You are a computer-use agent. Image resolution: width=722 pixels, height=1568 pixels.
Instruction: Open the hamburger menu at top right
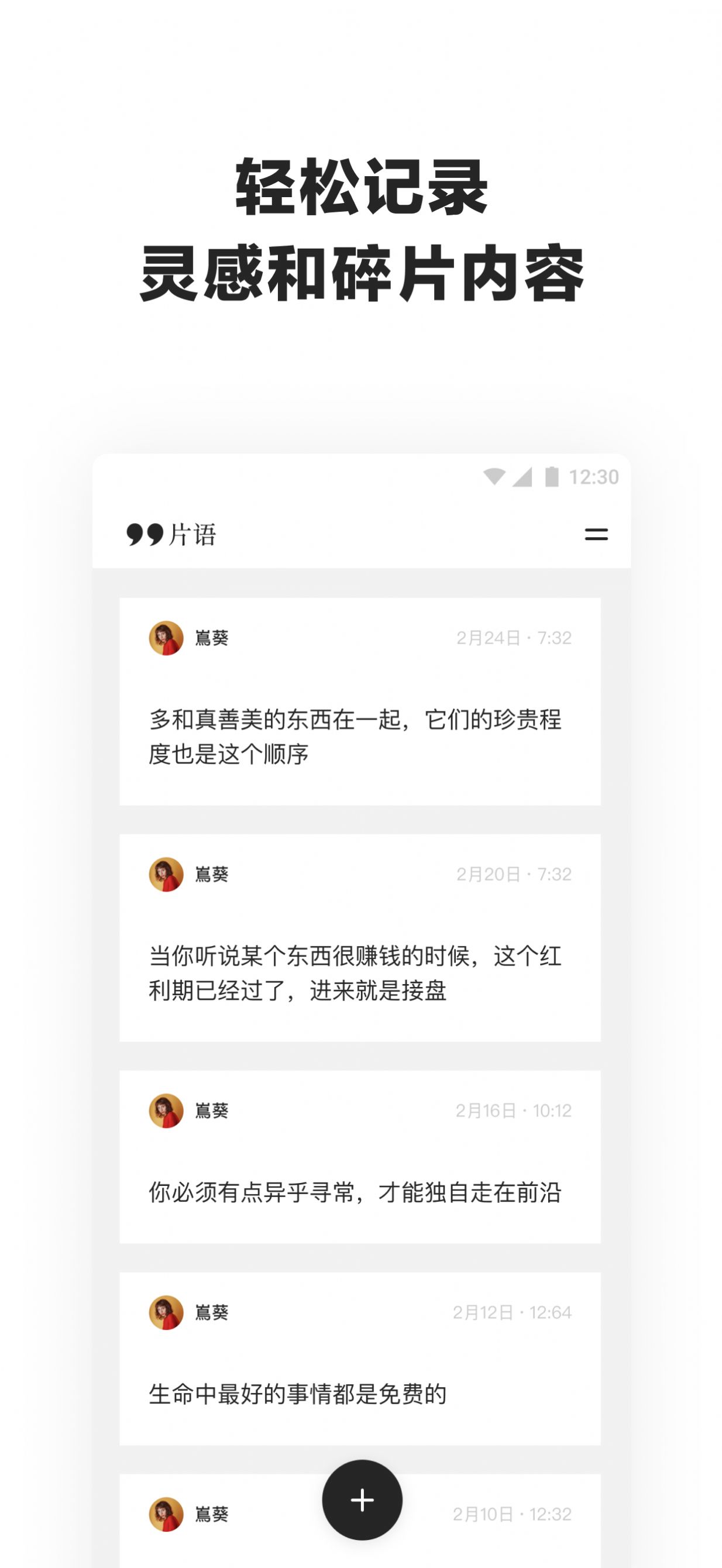(597, 535)
